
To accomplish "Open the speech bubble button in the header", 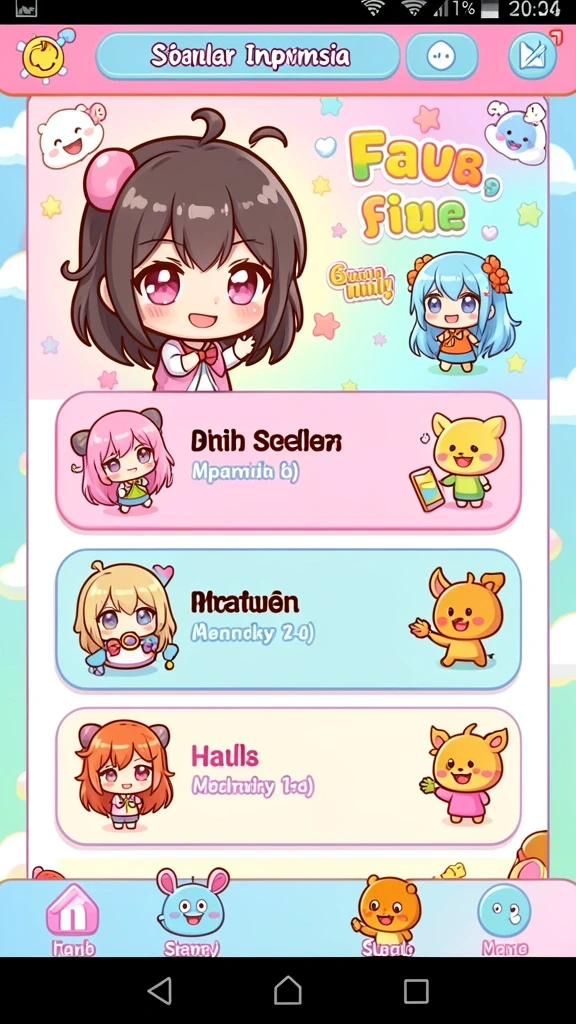I will click(x=441, y=56).
